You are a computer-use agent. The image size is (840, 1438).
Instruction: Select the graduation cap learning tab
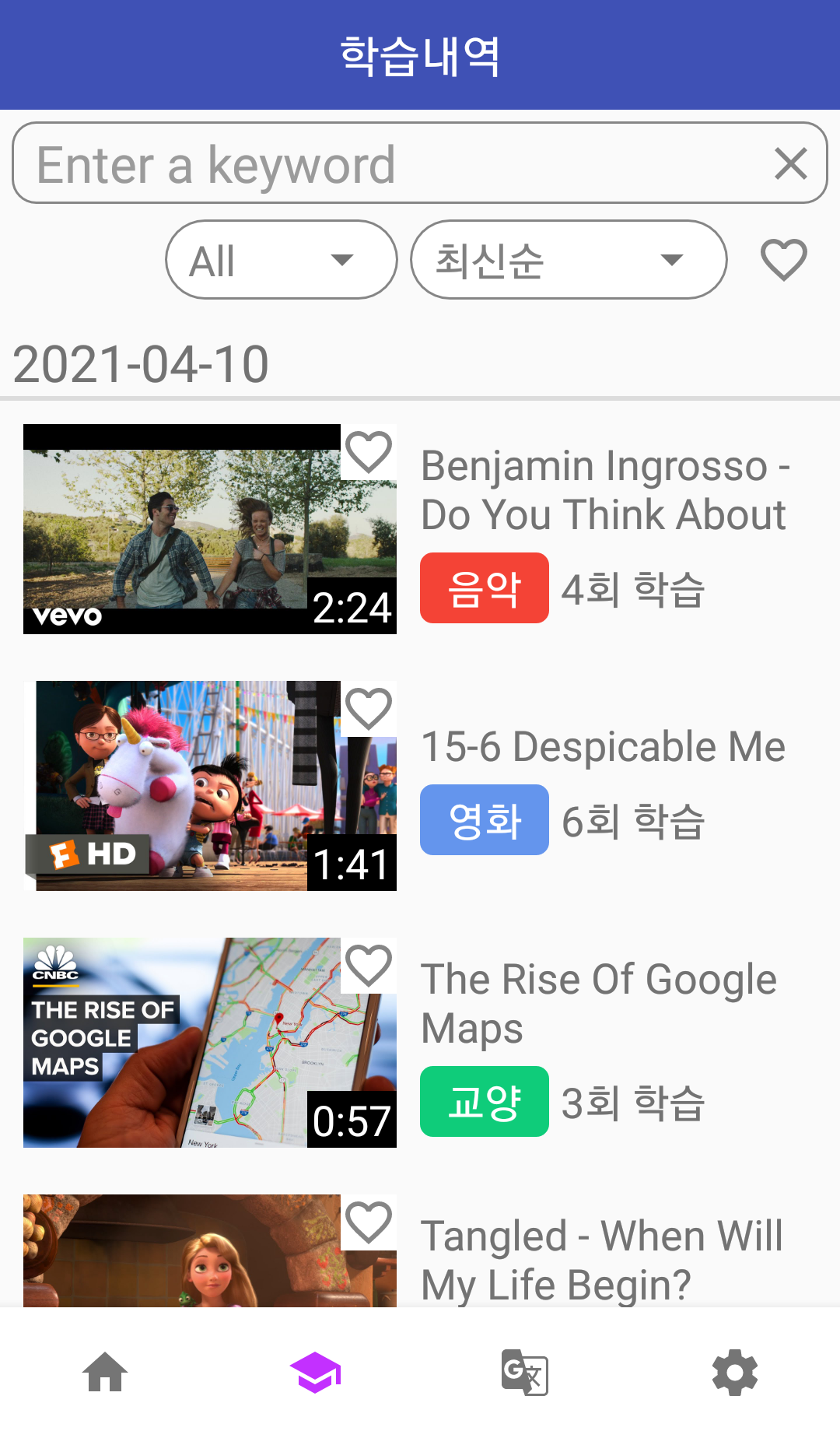pos(315,1373)
